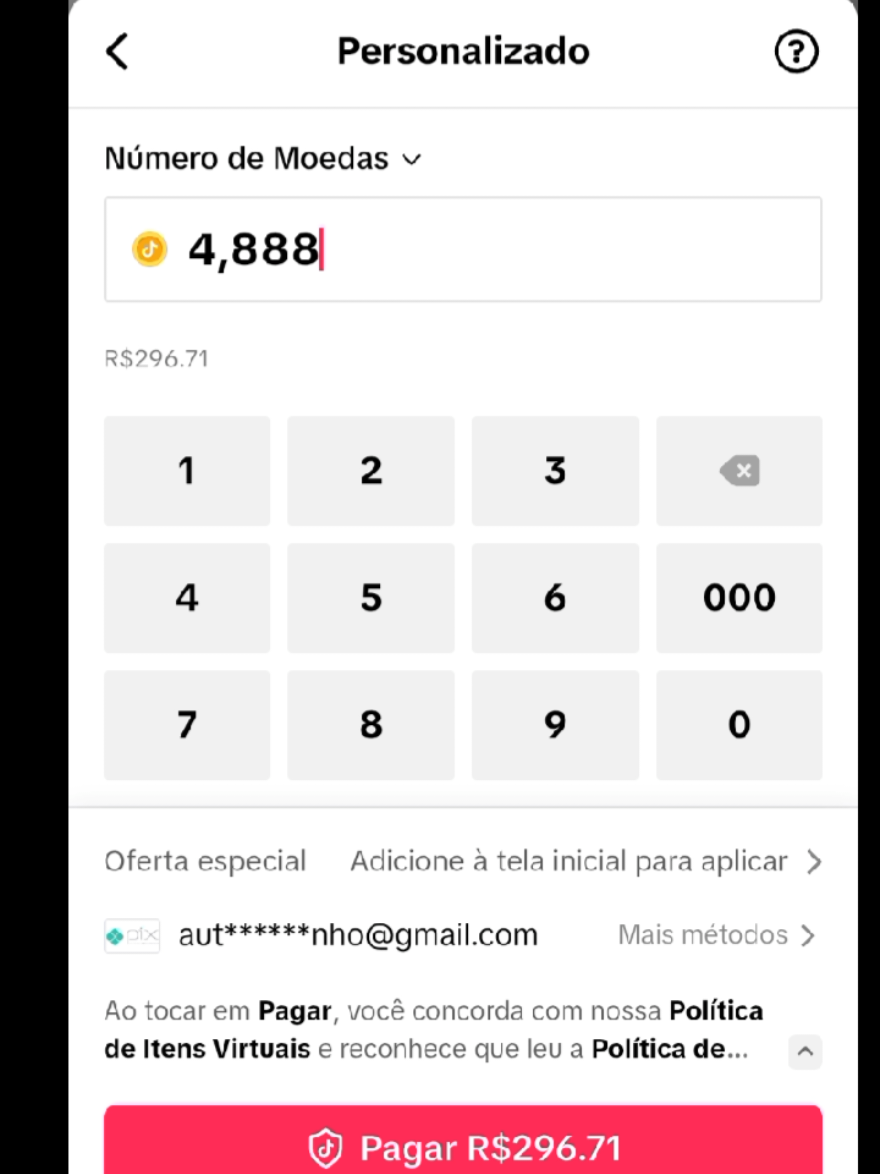Tap the coin icon on the Pagar button
The image size is (880, 1174).
(327, 1148)
